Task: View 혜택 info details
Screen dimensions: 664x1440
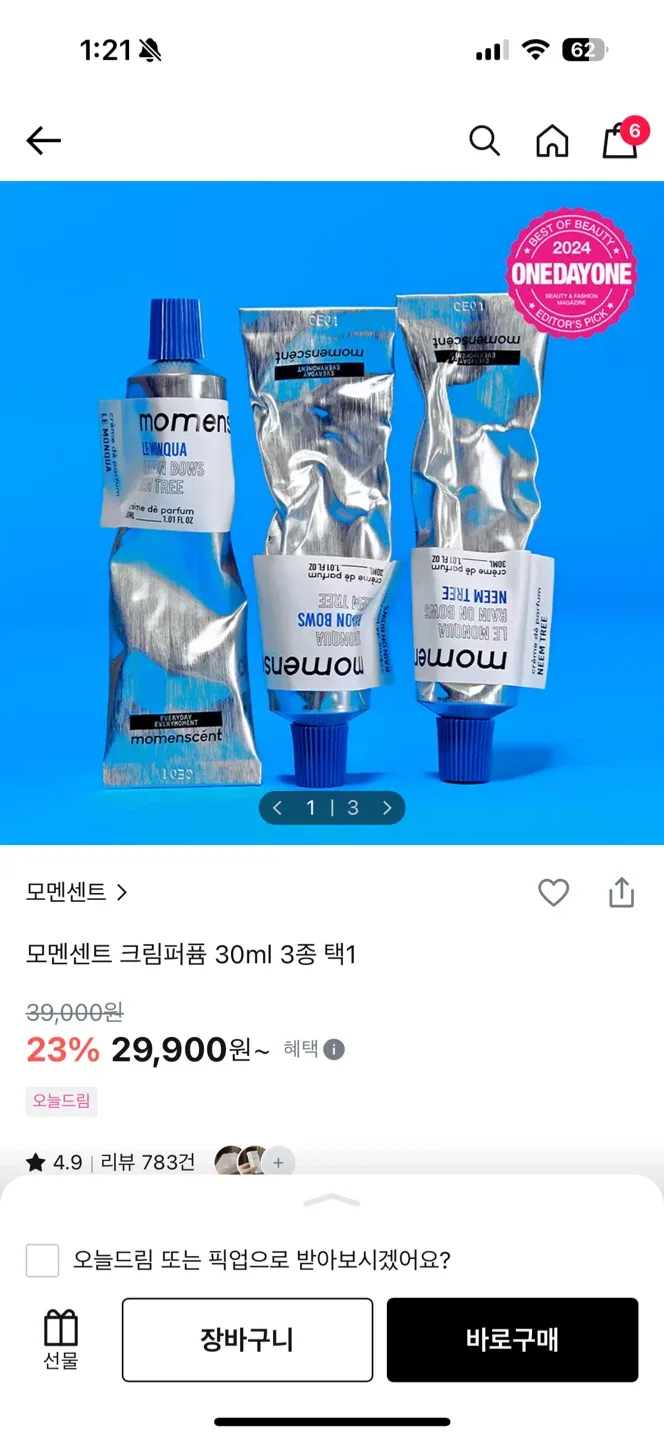Action: (x=314, y=1049)
